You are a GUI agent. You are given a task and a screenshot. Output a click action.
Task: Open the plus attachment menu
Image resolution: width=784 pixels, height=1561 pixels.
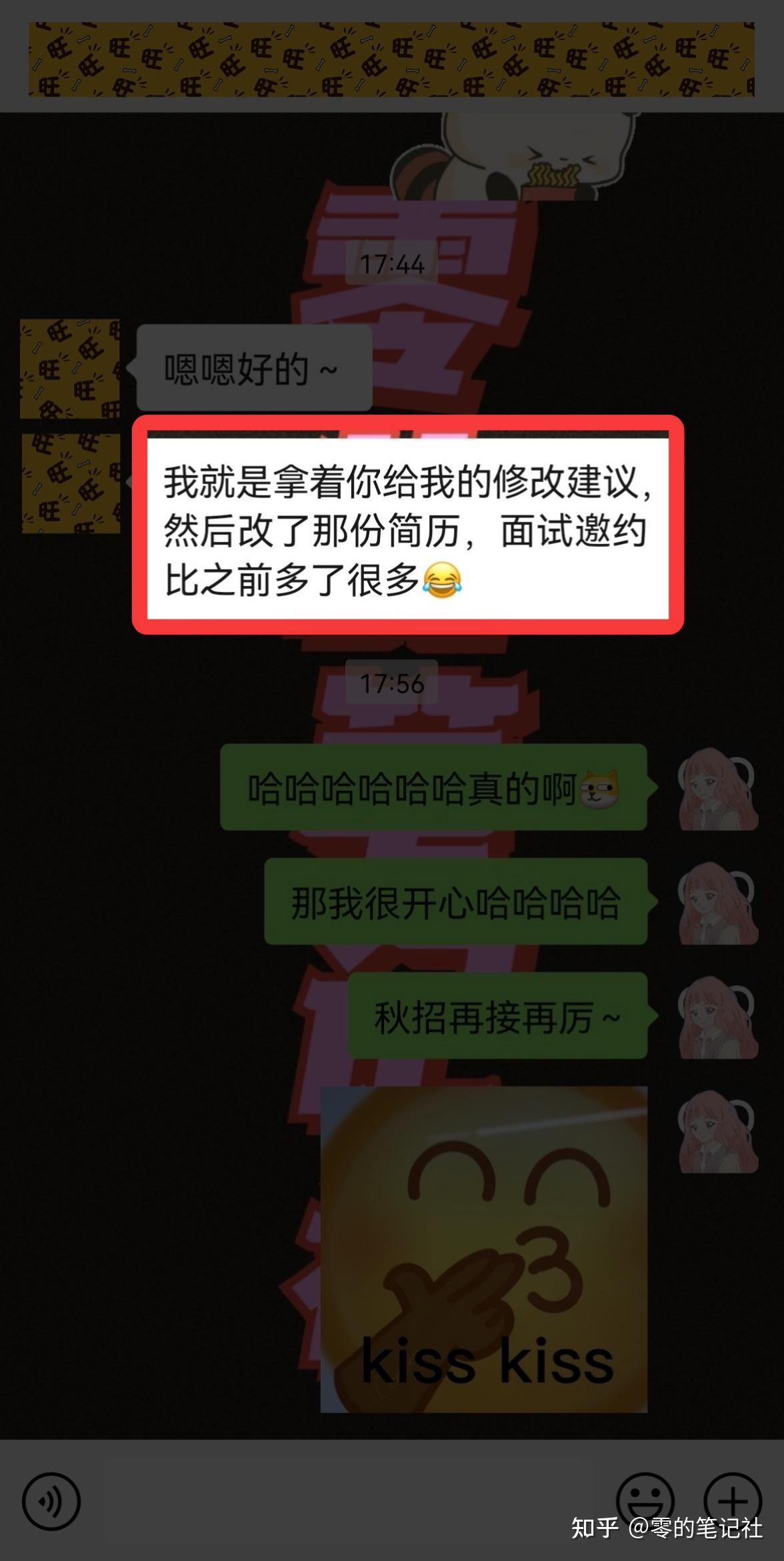click(733, 1502)
